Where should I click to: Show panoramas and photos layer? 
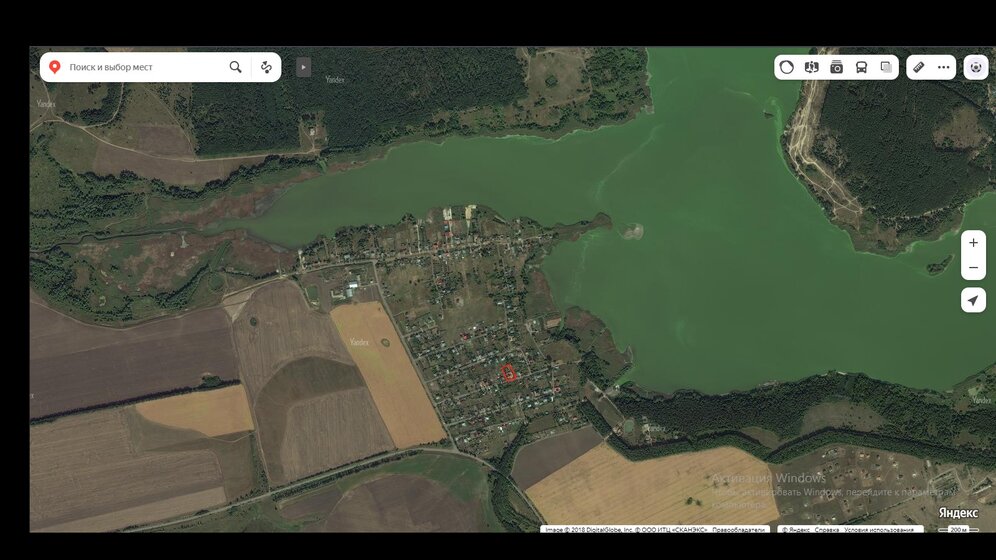click(x=836, y=67)
